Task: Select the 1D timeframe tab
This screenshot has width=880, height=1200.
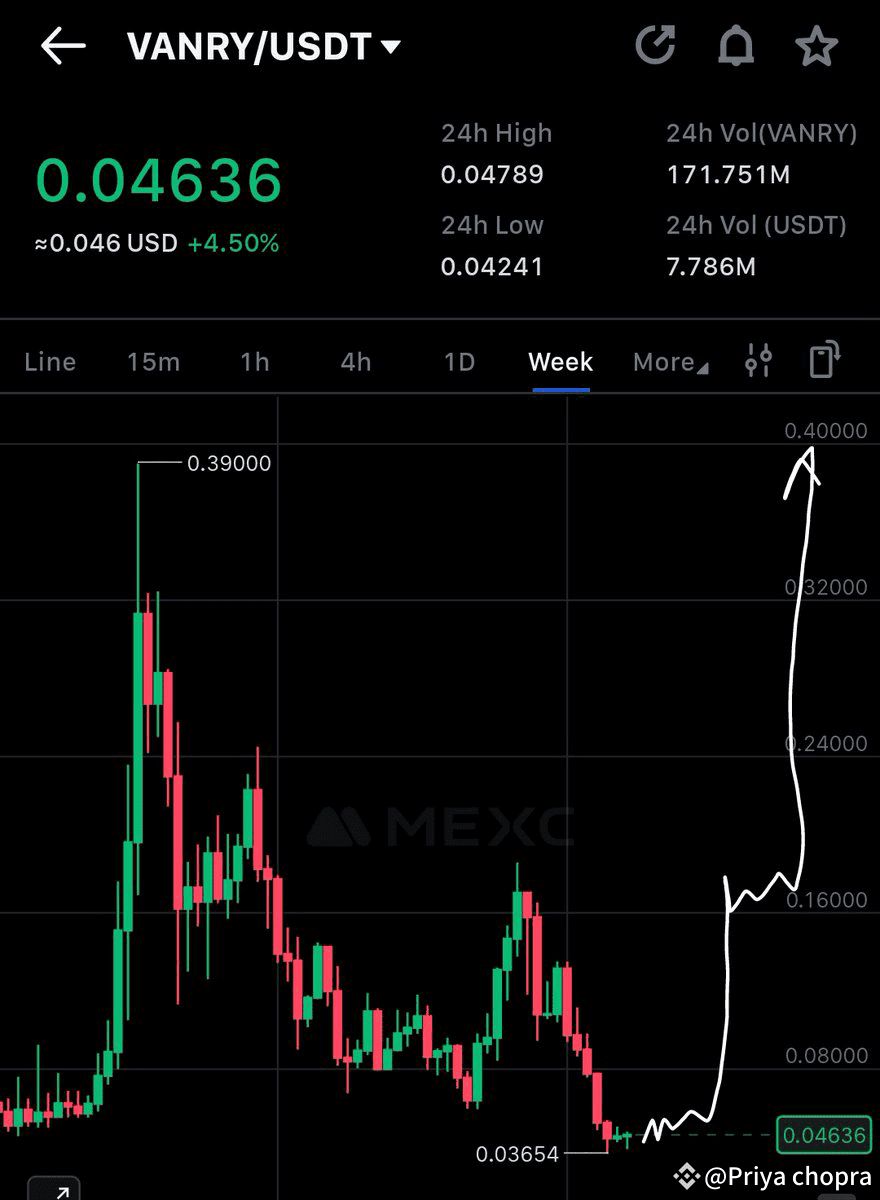Action: click(457, 361)
